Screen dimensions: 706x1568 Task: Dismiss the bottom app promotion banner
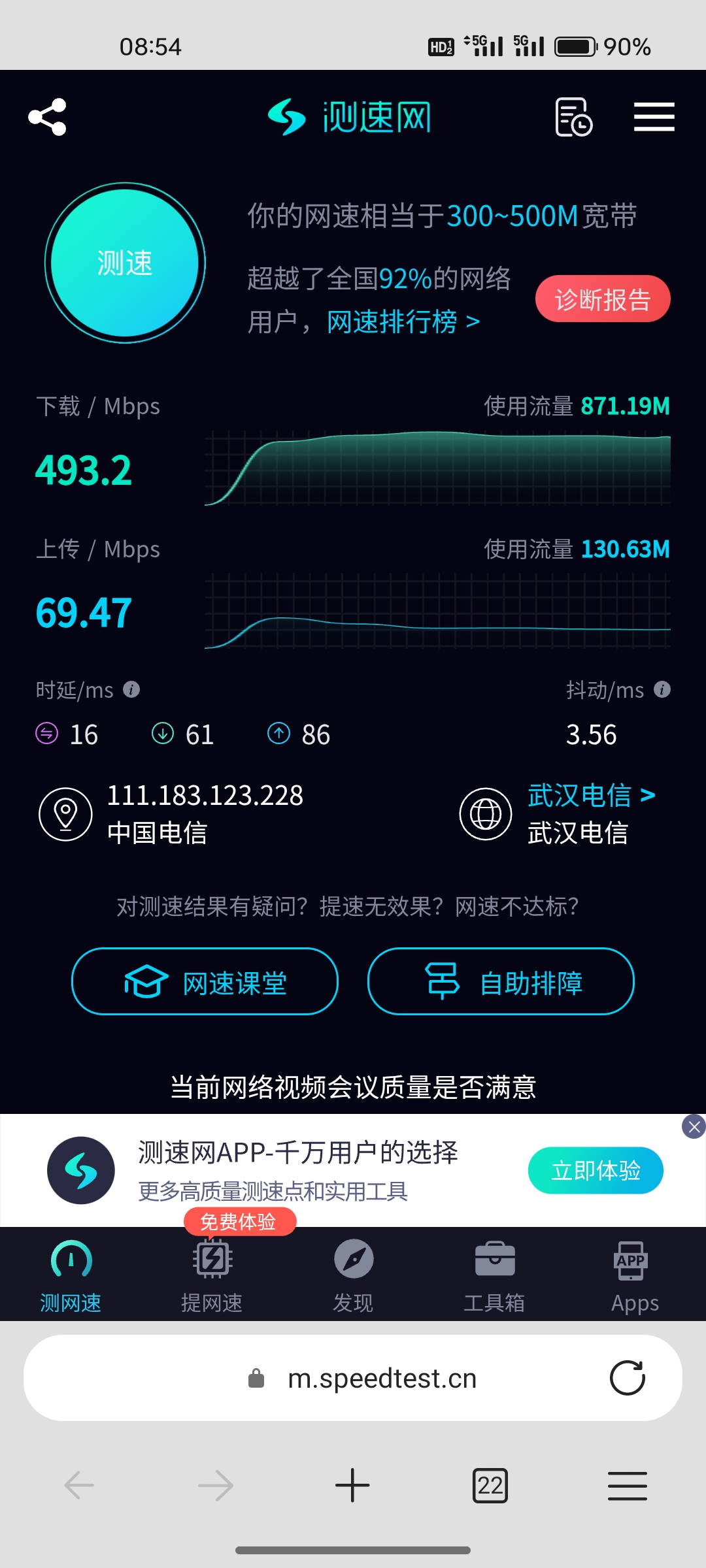(x=694, y=1126)
